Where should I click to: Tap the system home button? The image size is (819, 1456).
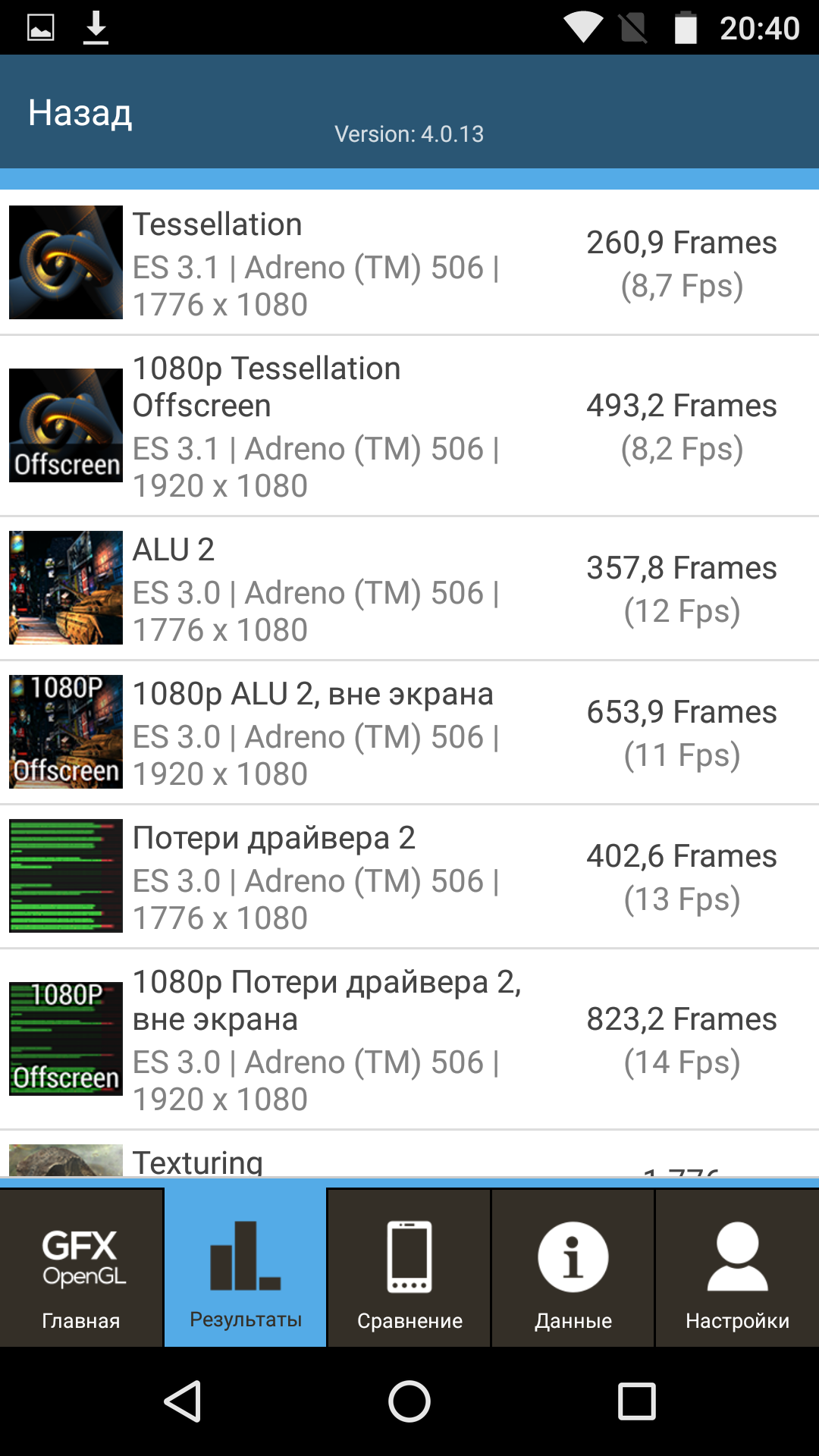pyautogui.click(x=409, y=1401)
